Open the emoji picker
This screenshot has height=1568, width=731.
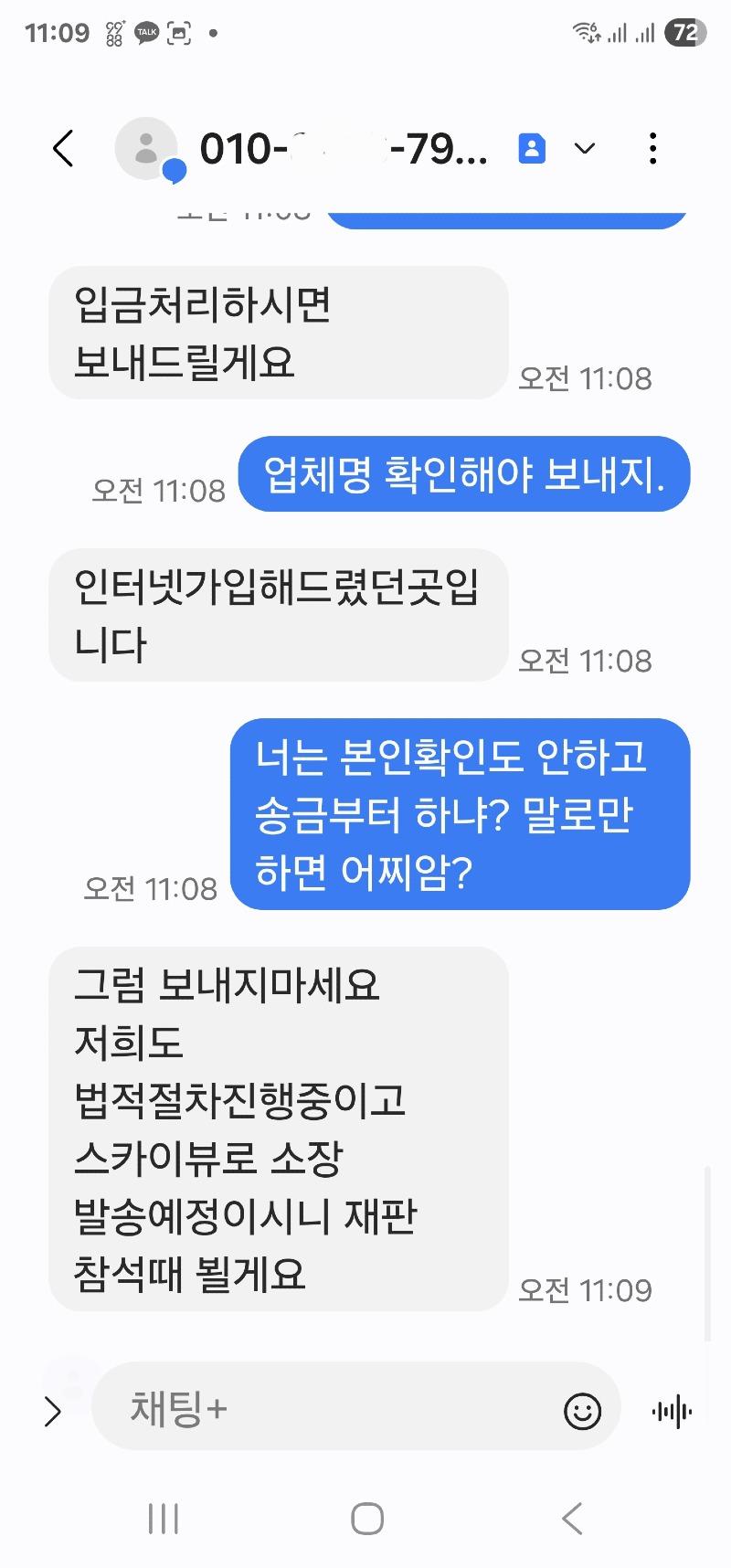(x=582, y=1411)
